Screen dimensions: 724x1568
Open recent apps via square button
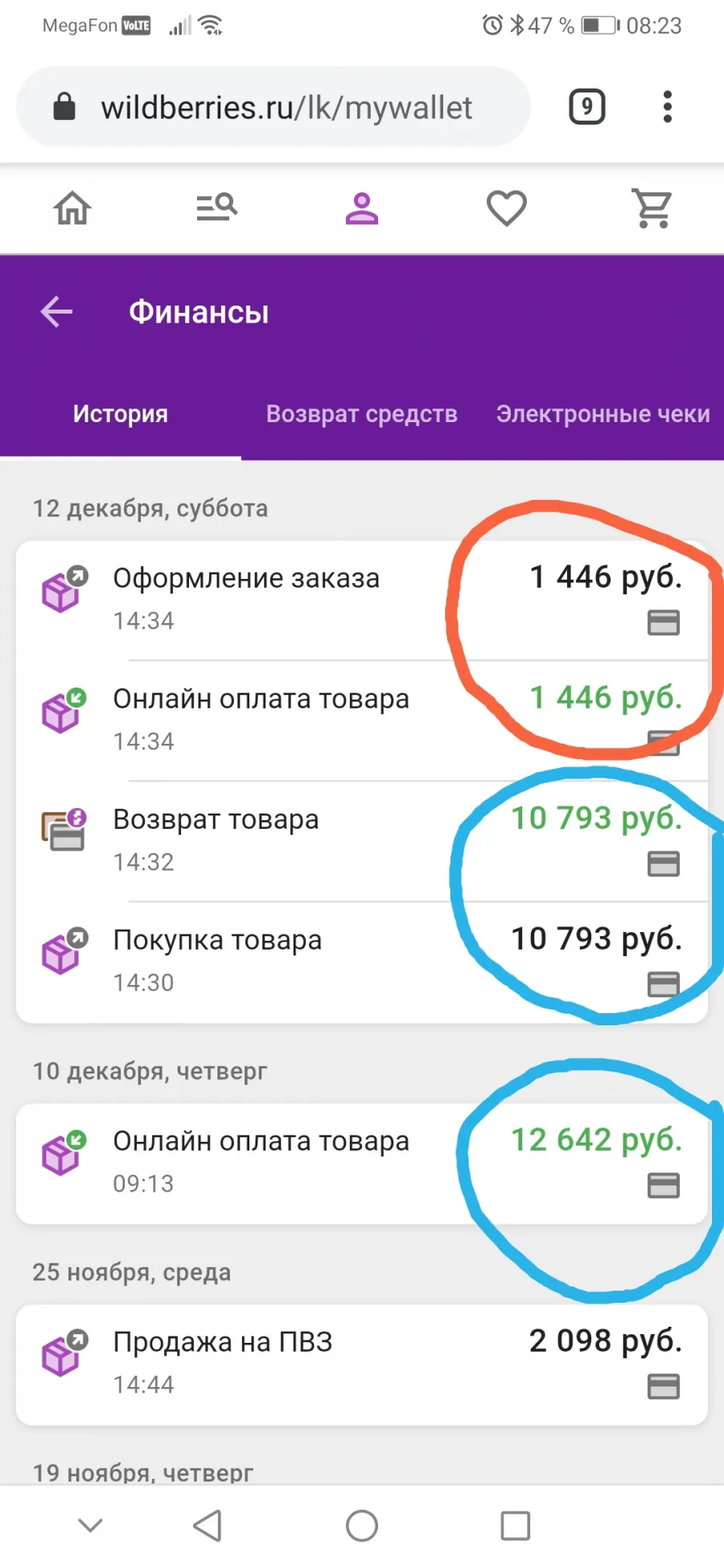(x=515, y=1525)
